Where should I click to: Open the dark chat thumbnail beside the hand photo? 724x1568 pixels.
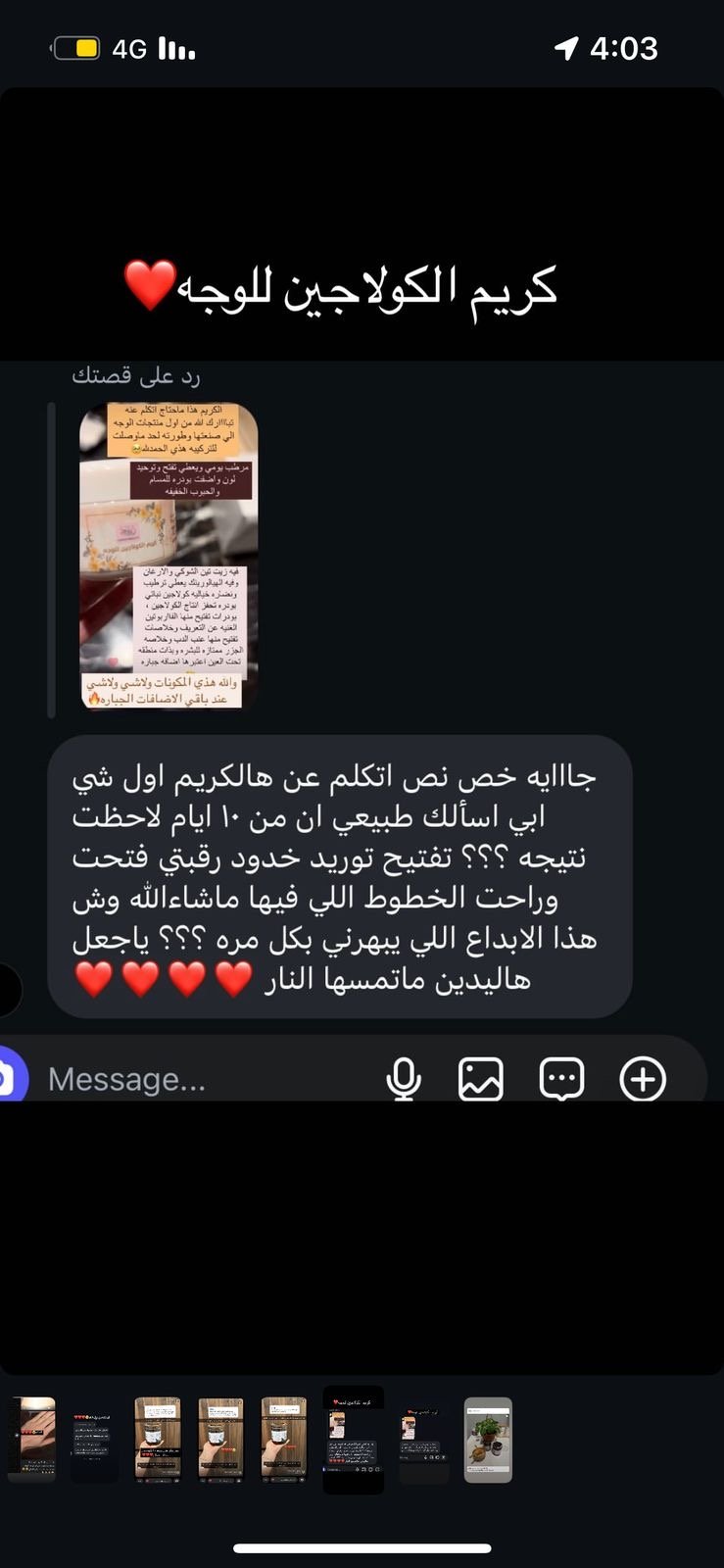(x=94, y=1439)
